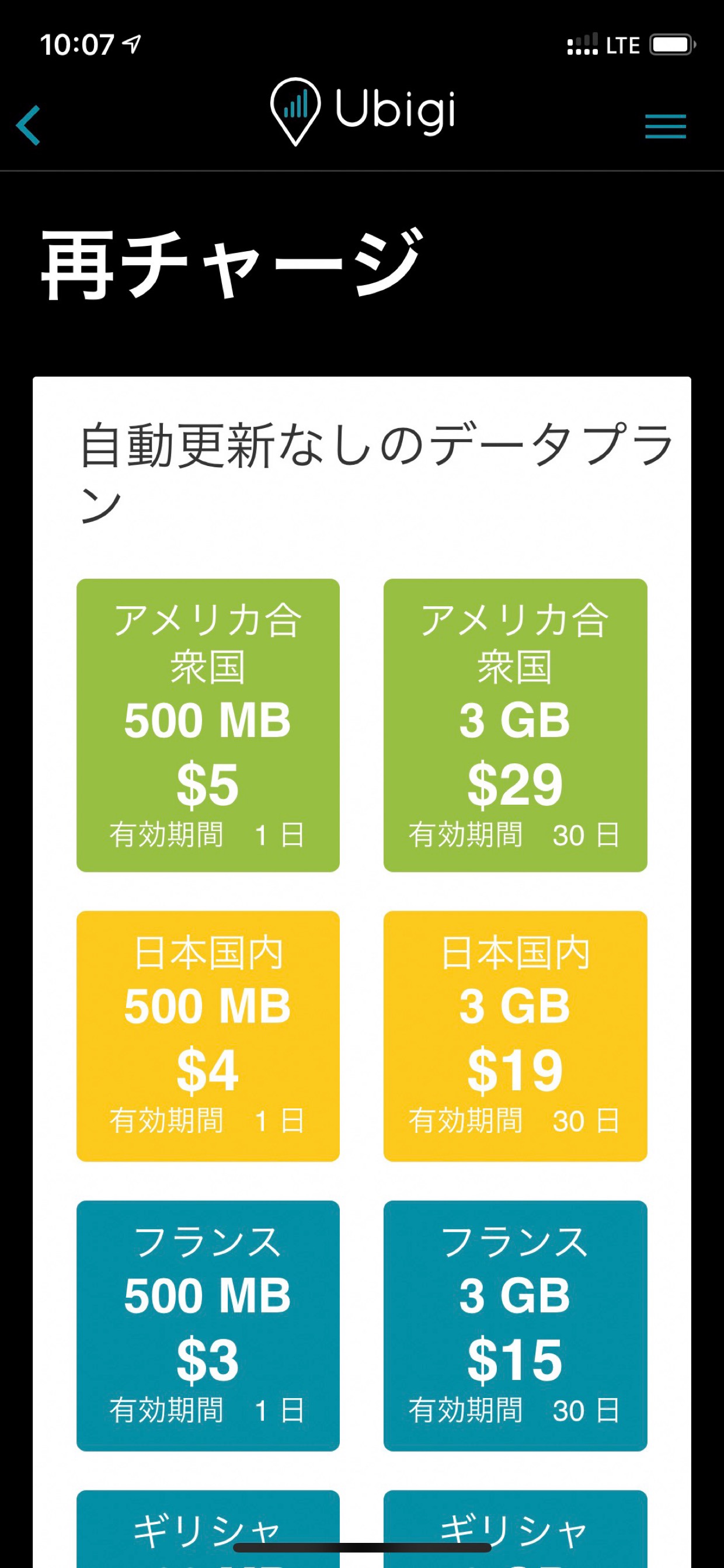Select the 日本国内 3 GB $19 plan
This screenshot has width=724, height=1568.
click(516, 1036)
